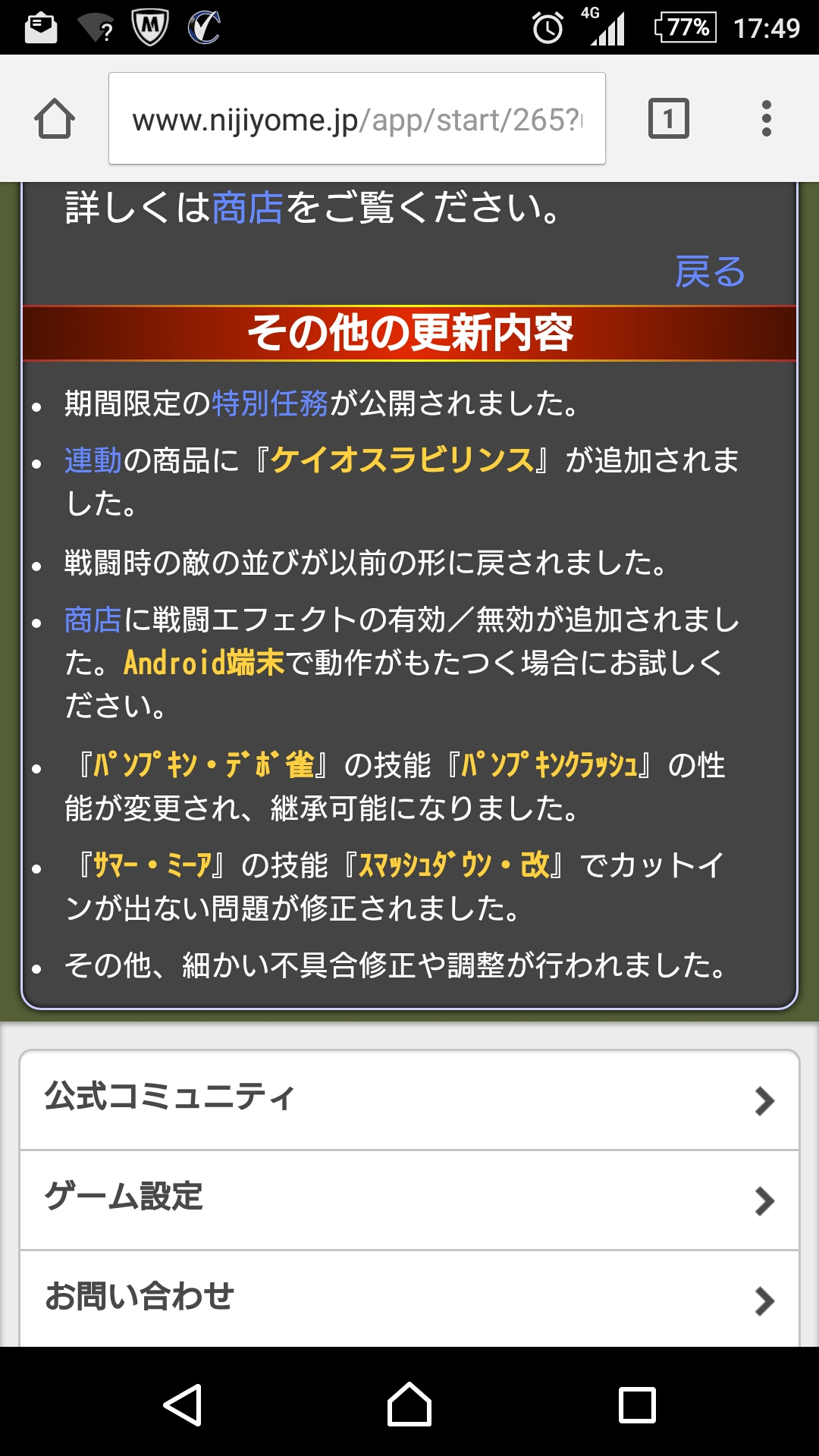Tap the browser home icon beside the URL
Image resolution: width=819 pixels, height=1456 pixels.
click(x=55, y=119)
